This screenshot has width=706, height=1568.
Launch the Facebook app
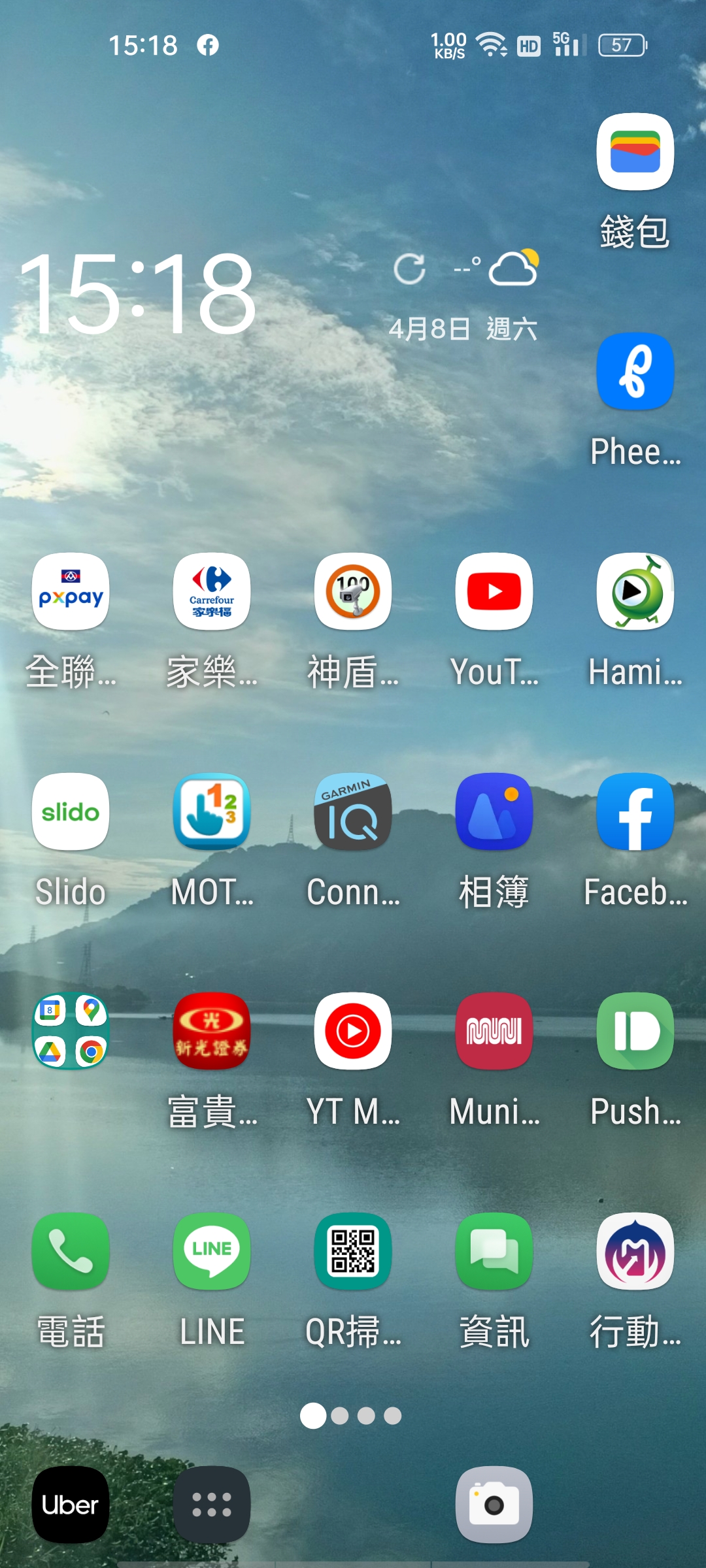(x=635, y=812)
